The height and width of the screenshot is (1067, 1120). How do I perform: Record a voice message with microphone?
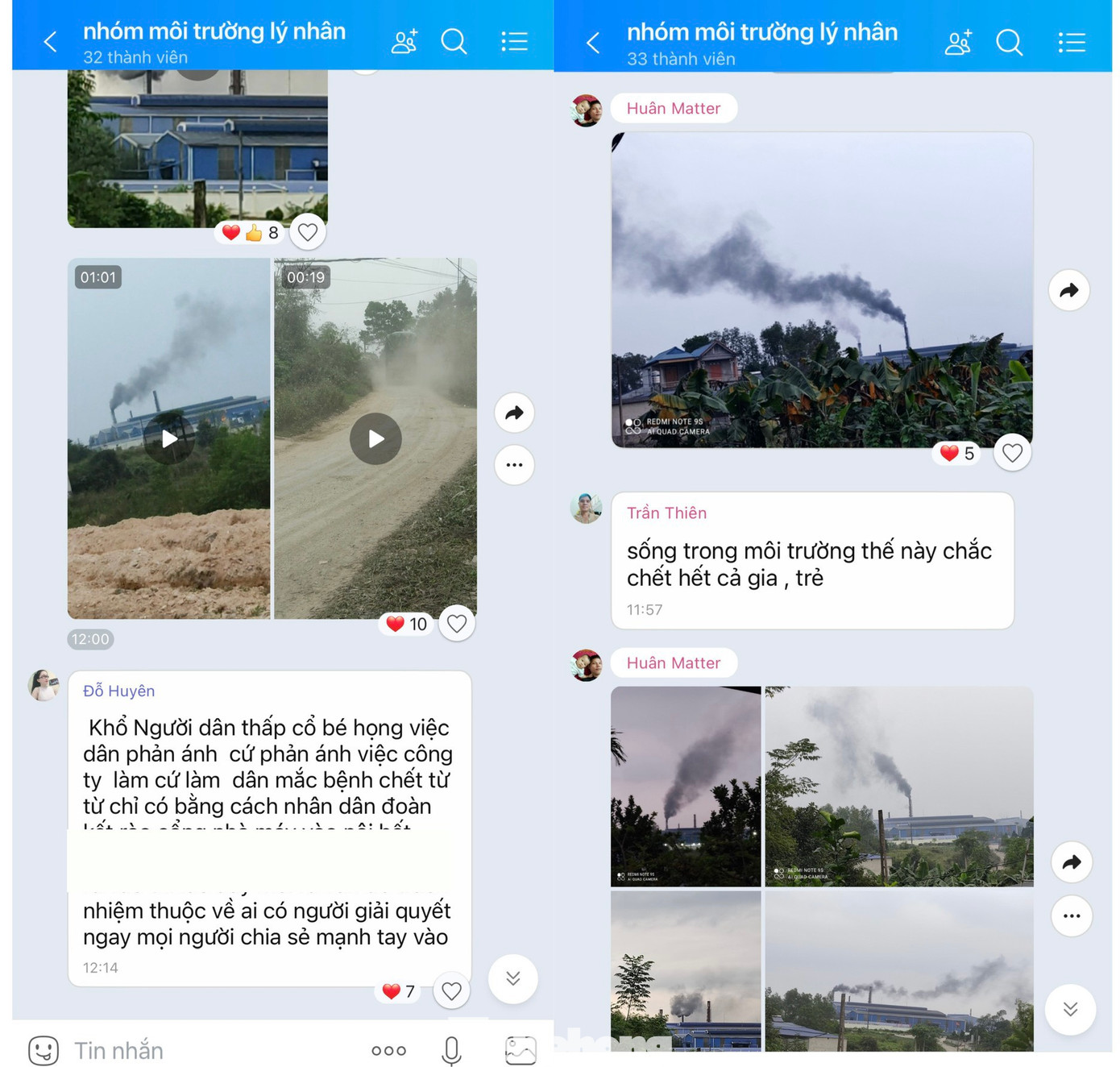[x=452, y=1050]
